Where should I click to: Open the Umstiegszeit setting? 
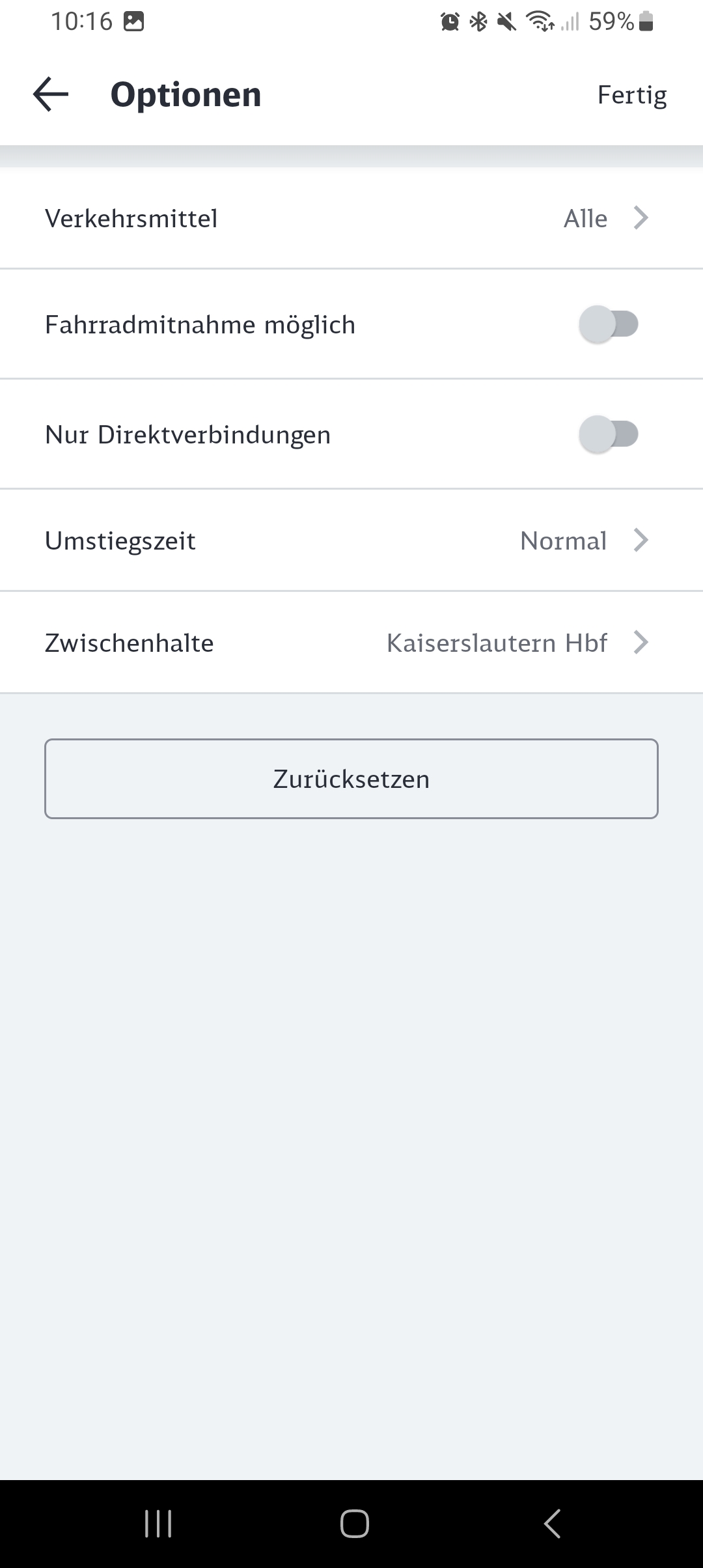(x=351, y=540)
